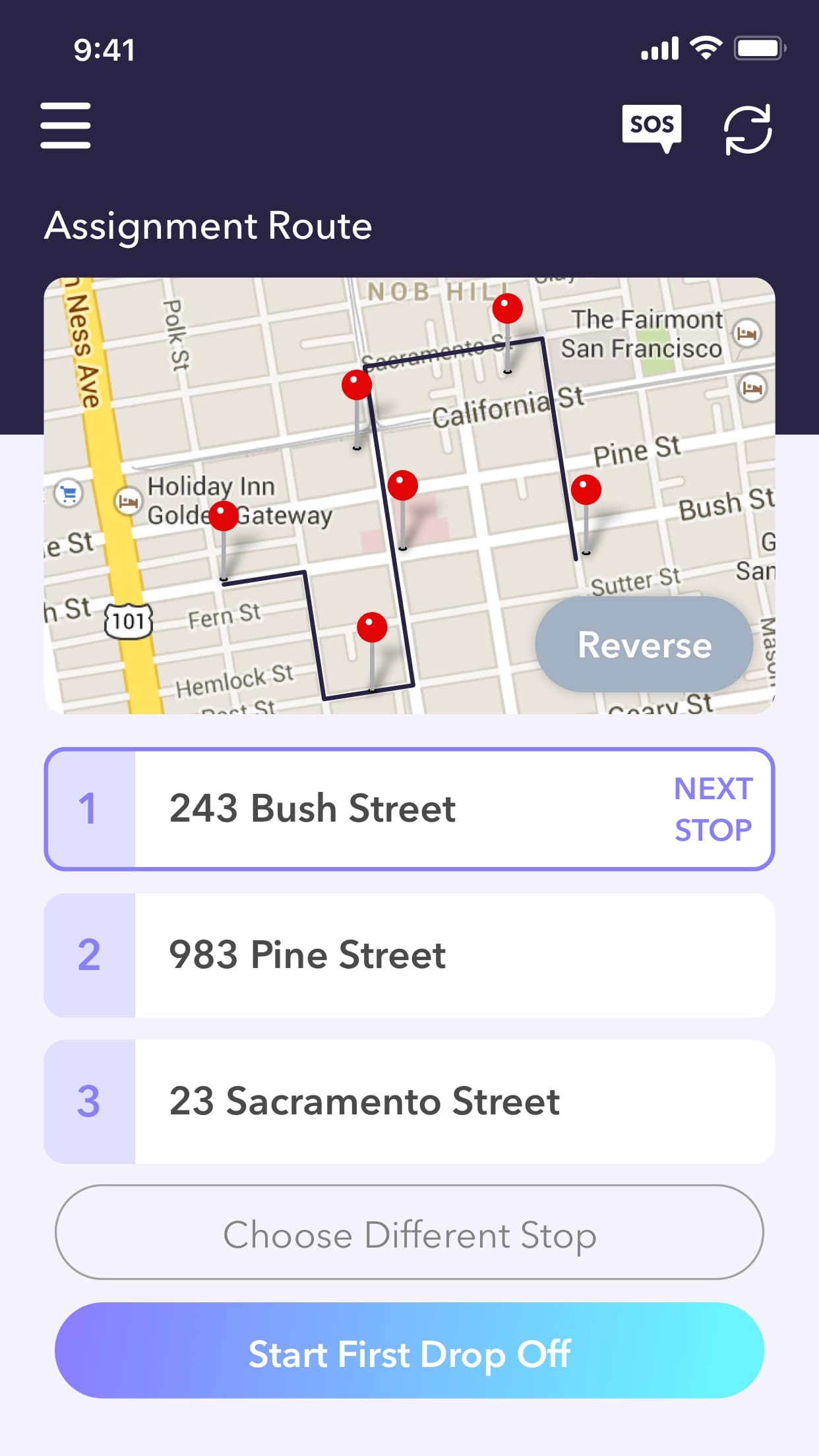This screenshot has height=1456, width=819.
Task: Open the navigation hamburger menu
Action: coord(65,125)
